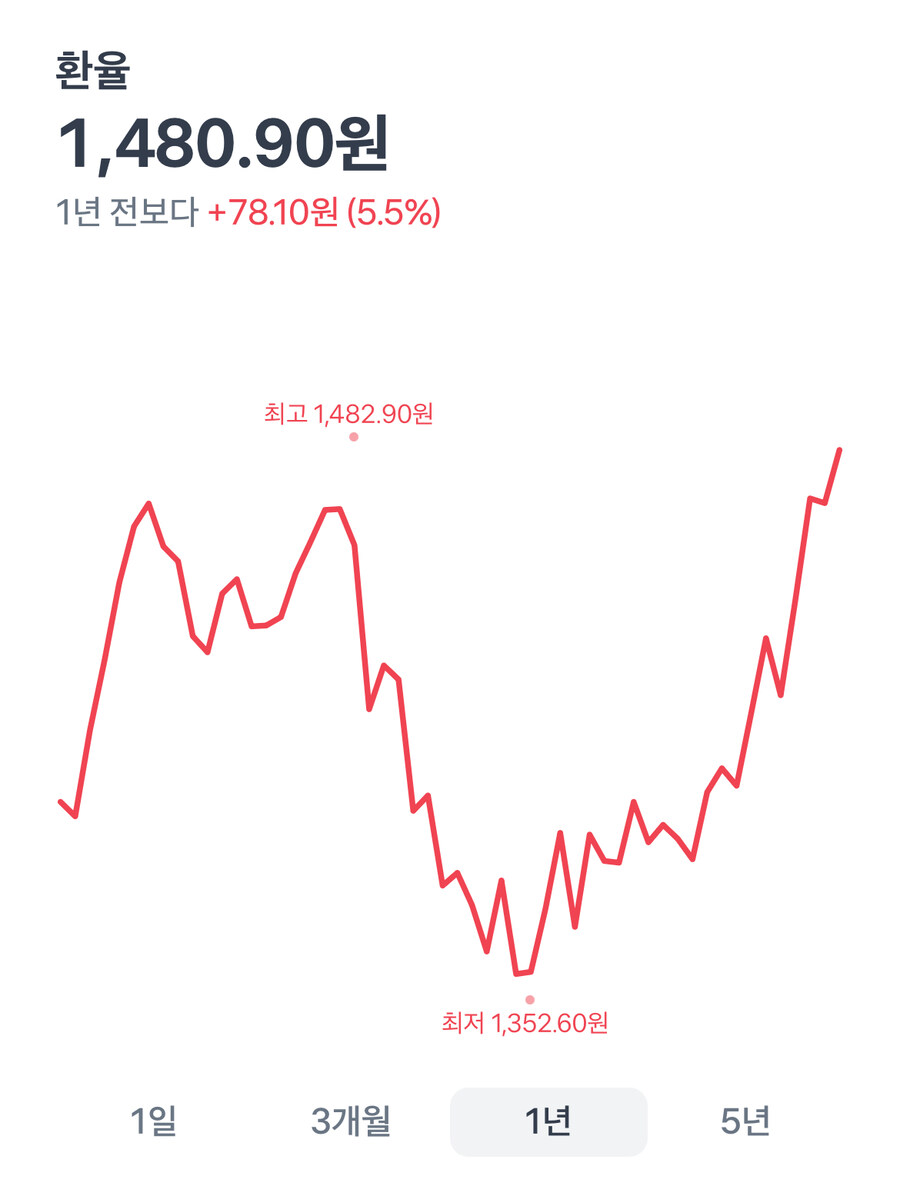The width and height of the screenshot is (900, 1186).
Task: Choose the 1년 period tab
Action: pyautogui.click(x=548, y=1122)
